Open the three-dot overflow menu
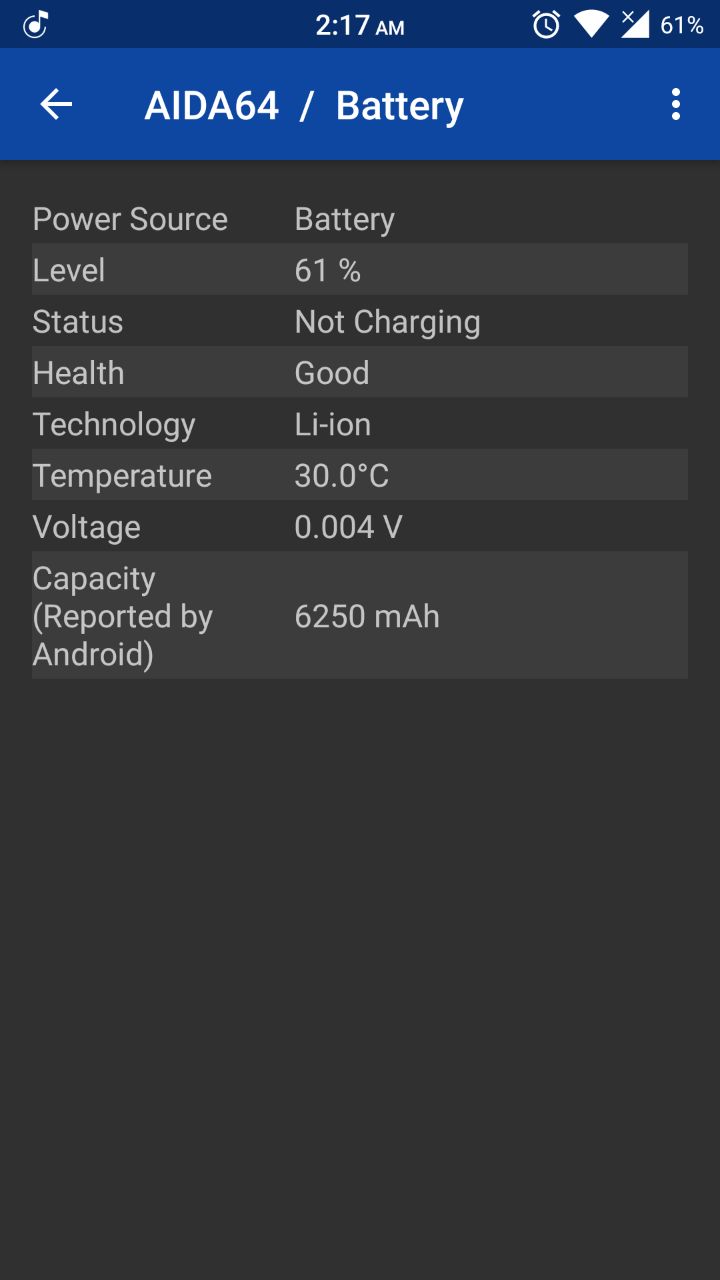Viewport: 720px width, 1280px height. pos(676,104)
